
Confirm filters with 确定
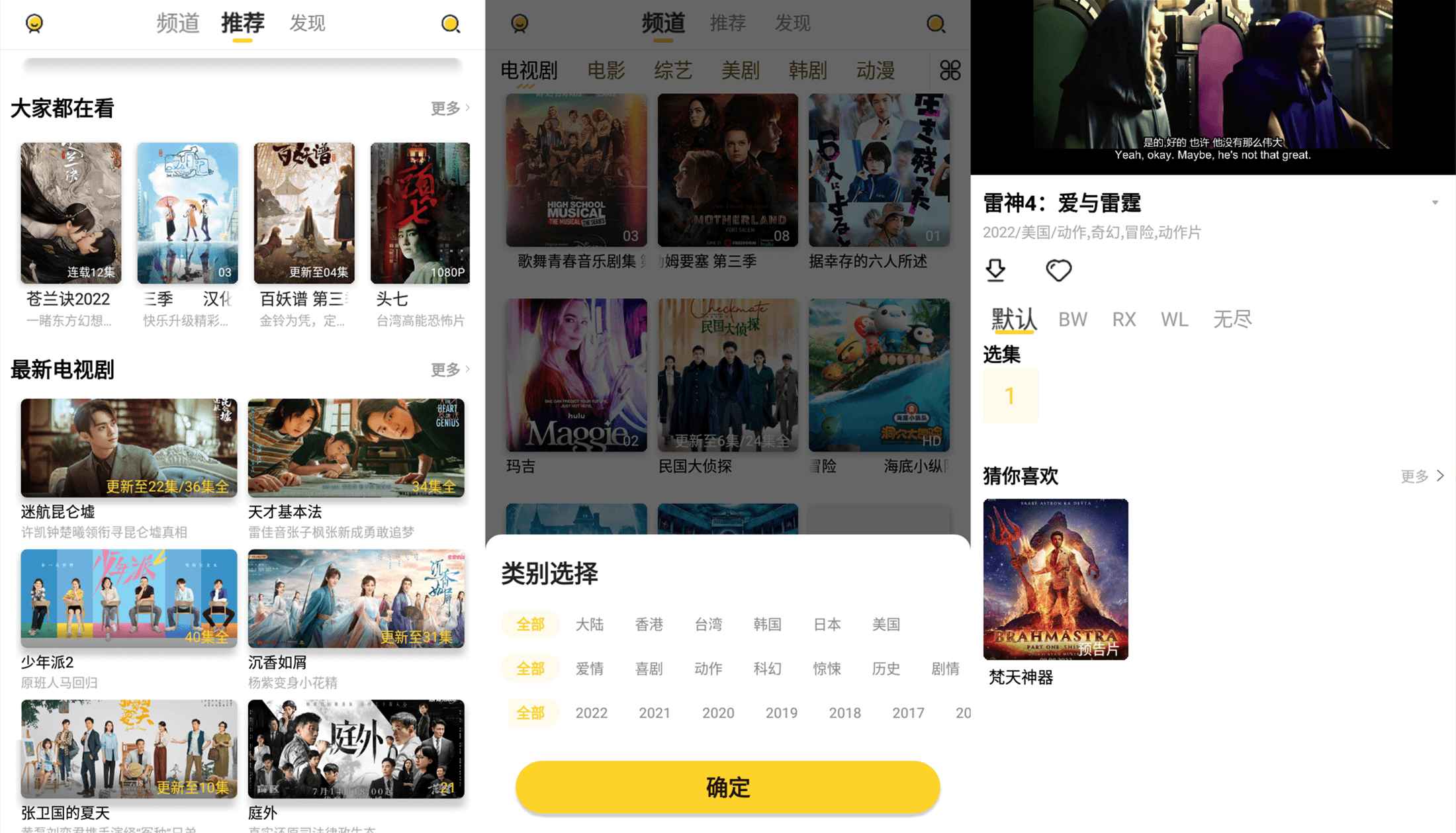click(x=727, y=787)
